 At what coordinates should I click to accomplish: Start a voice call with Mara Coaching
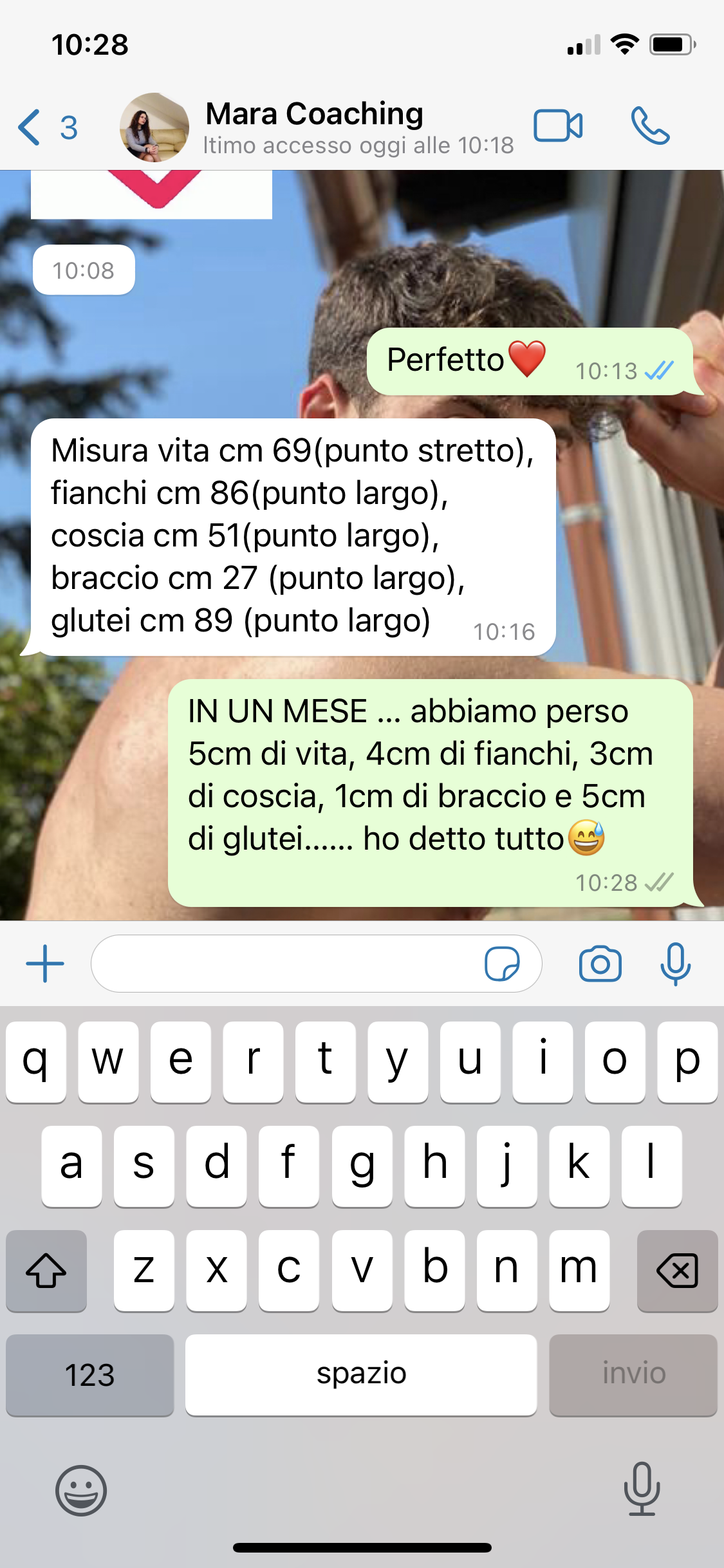tap(650, 126)
